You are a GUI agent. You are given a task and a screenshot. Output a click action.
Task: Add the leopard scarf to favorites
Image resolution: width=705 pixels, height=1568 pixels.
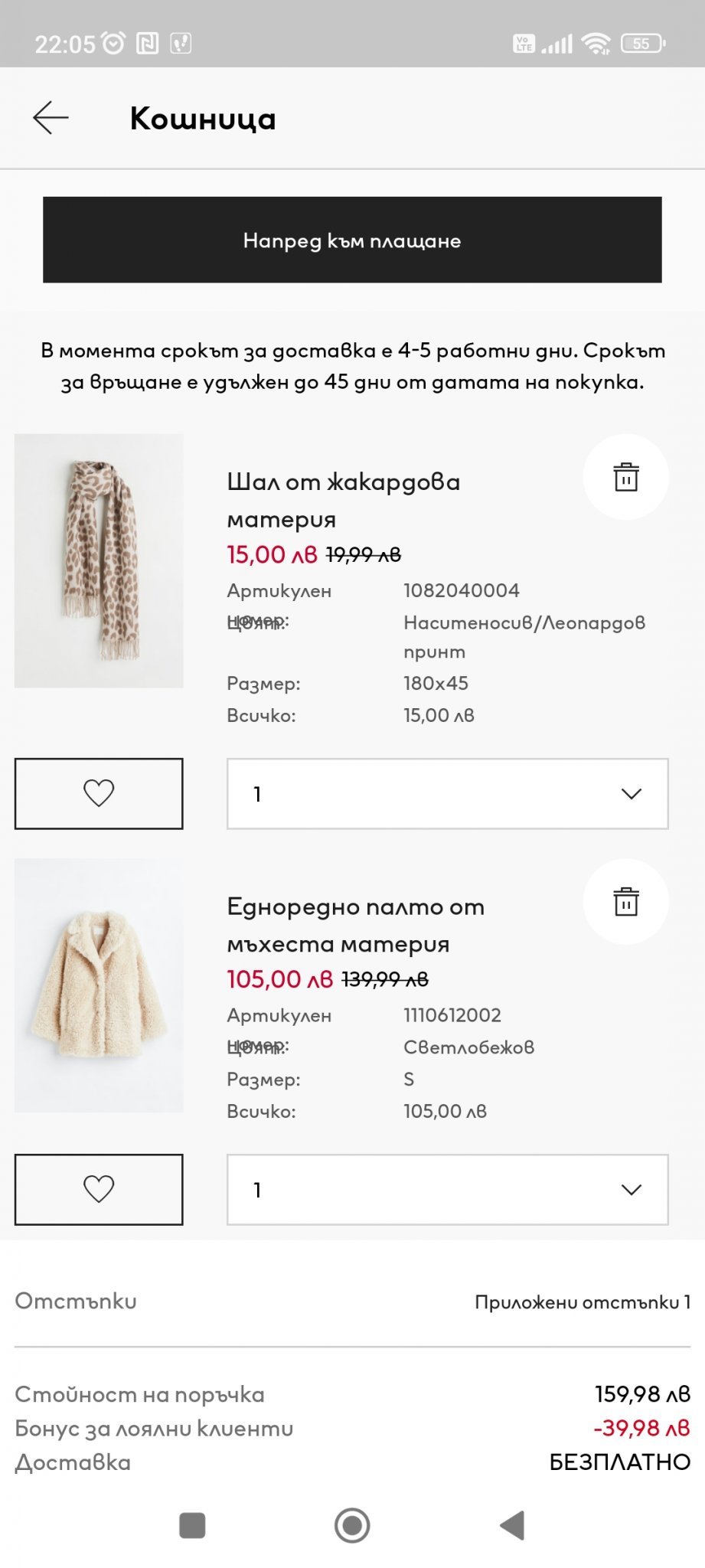99,793
